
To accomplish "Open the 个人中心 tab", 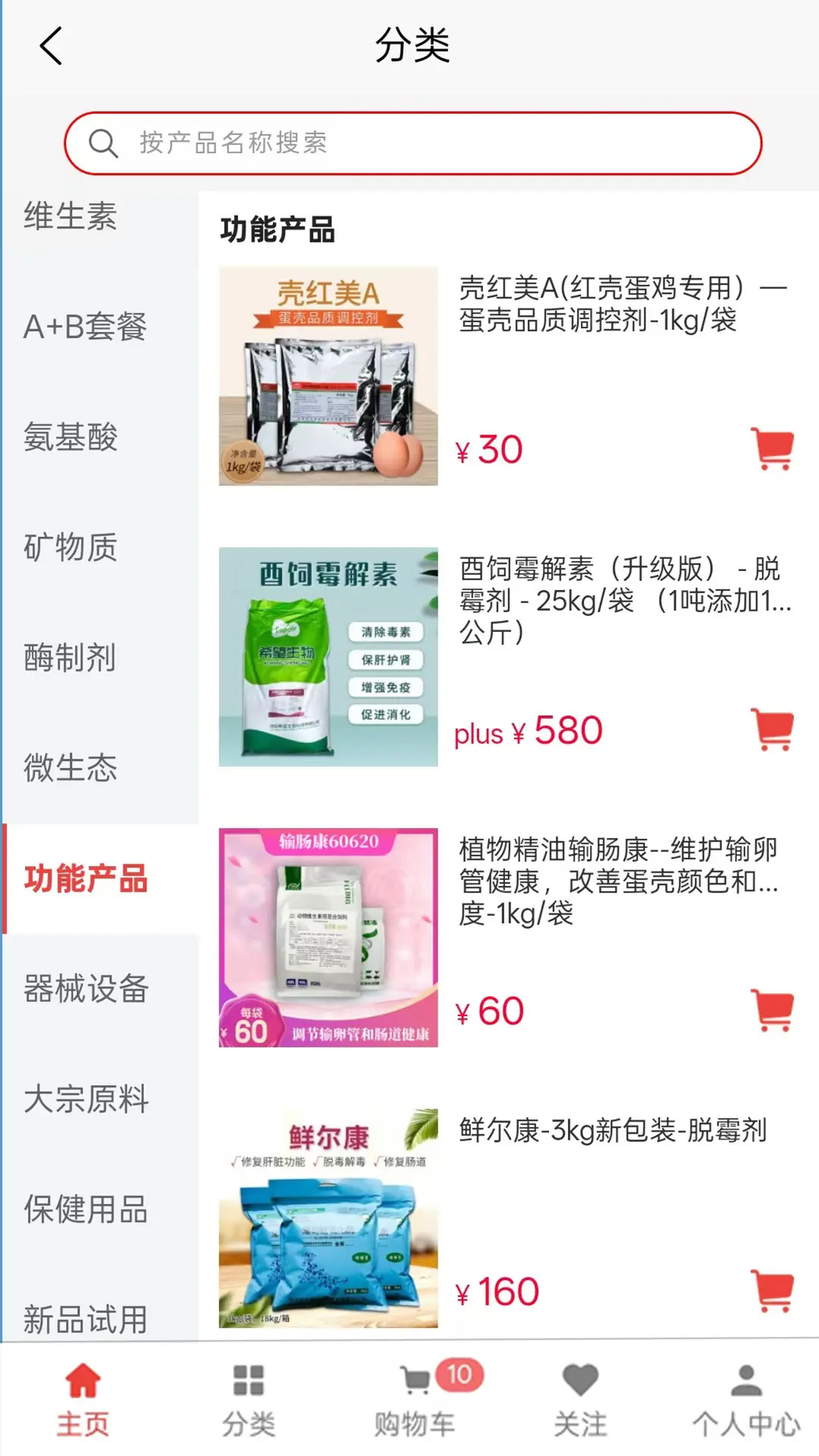I will click(746, 1398).
